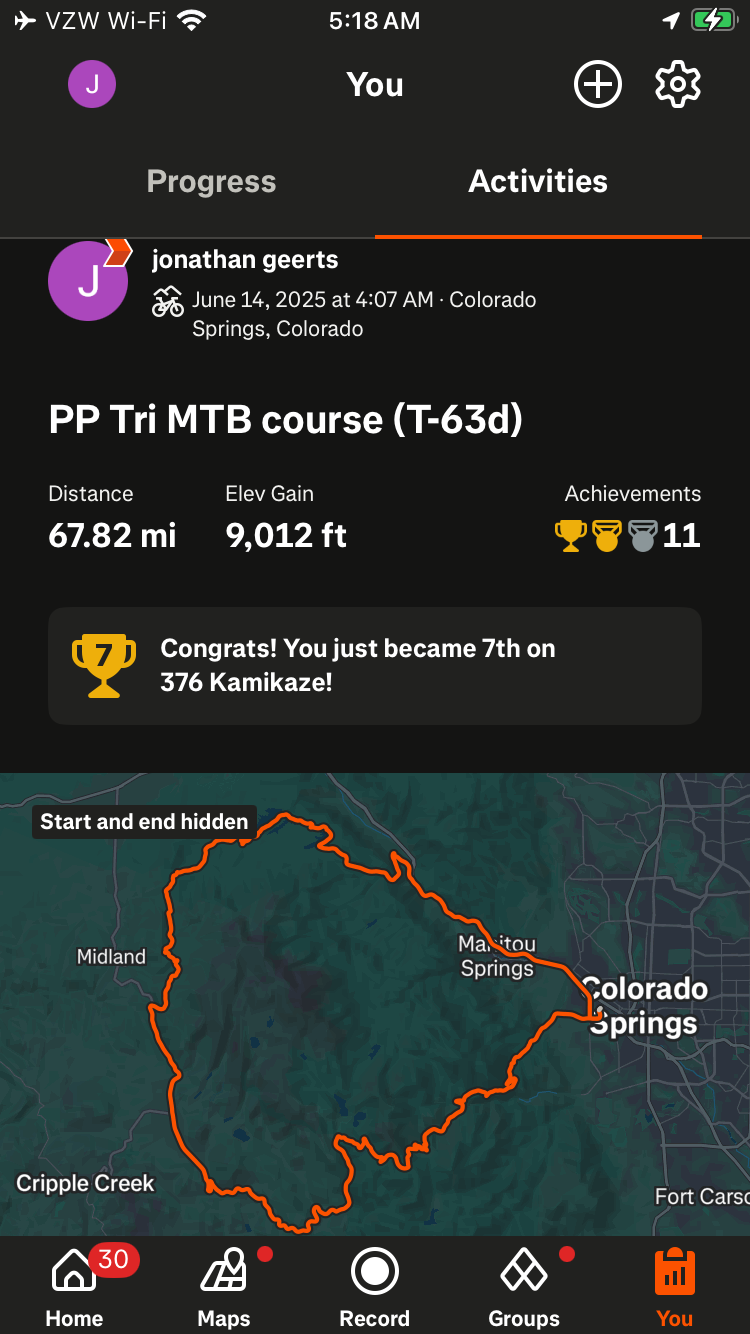The height and width of the screenshot is (1334, 750).
Task: Open the settings gear
Action: 677,85
